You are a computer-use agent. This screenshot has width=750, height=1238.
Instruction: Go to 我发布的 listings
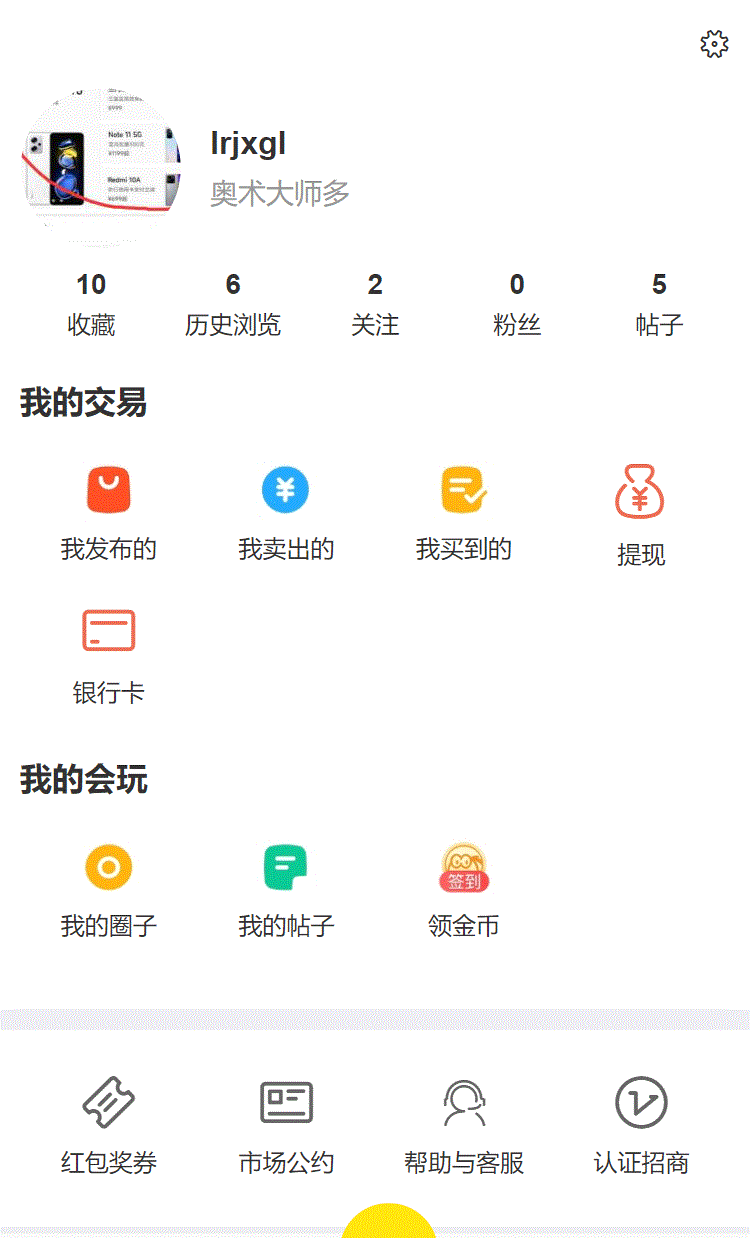(109, 513)
